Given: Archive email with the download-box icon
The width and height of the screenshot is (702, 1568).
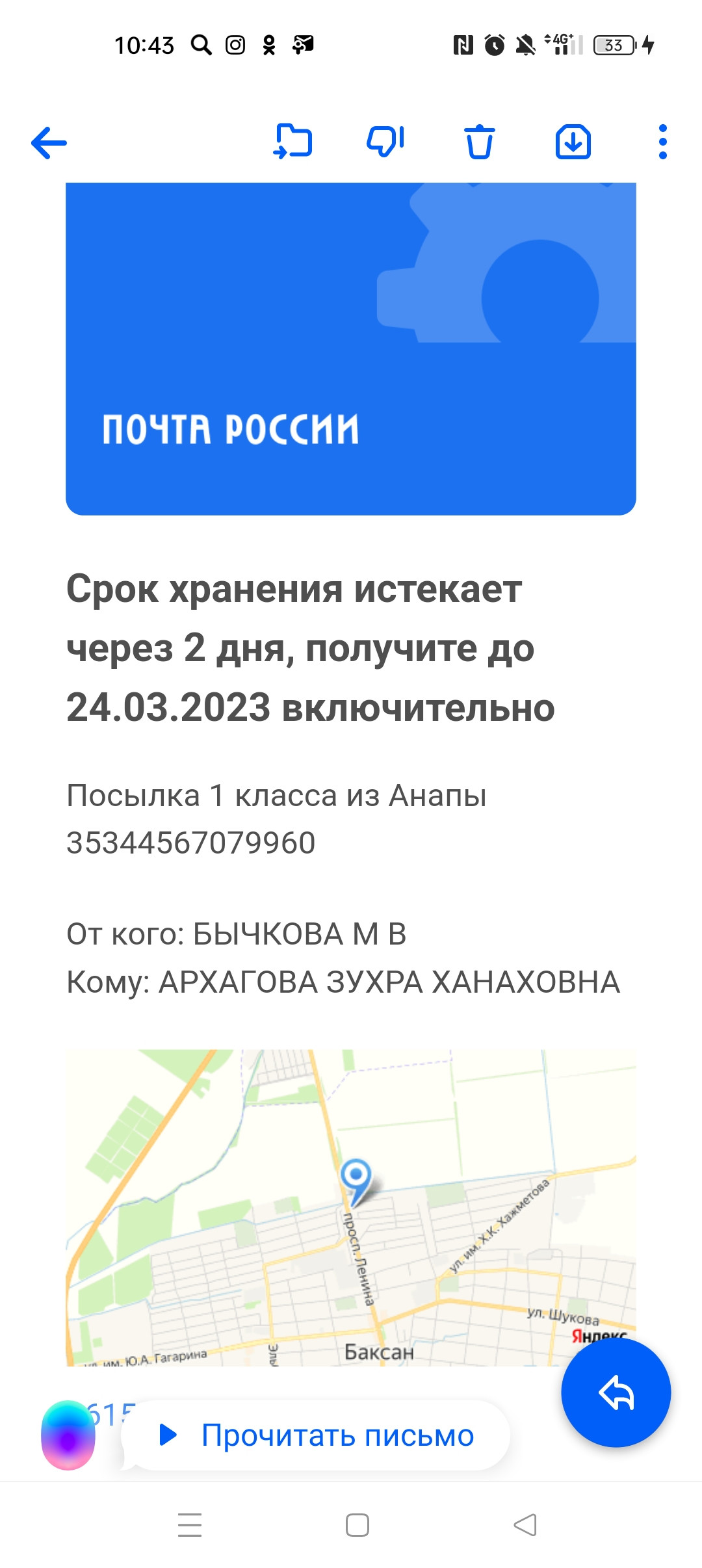Looking at the screenshot, I should (x=573, y=141).
